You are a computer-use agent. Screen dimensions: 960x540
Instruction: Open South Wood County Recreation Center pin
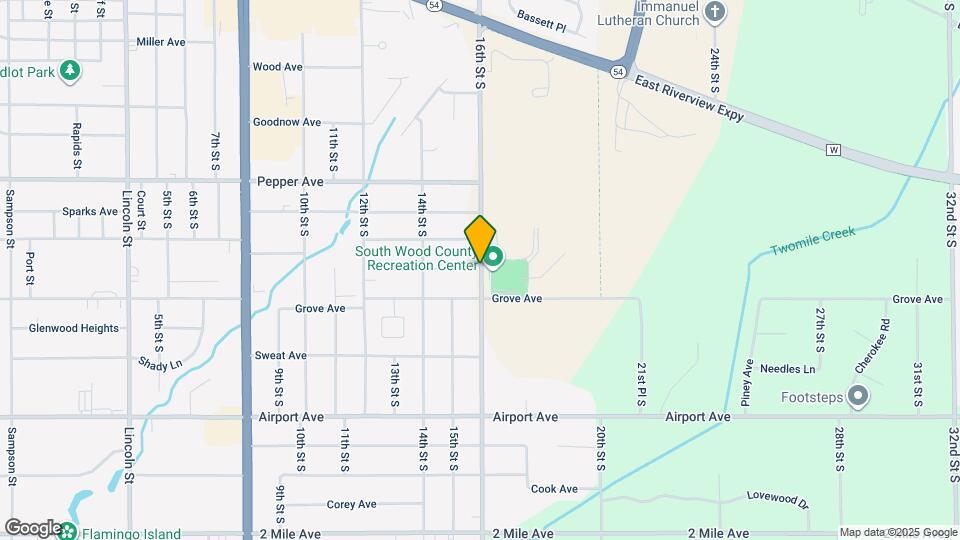pyautogui.click(x=494, y=257)
